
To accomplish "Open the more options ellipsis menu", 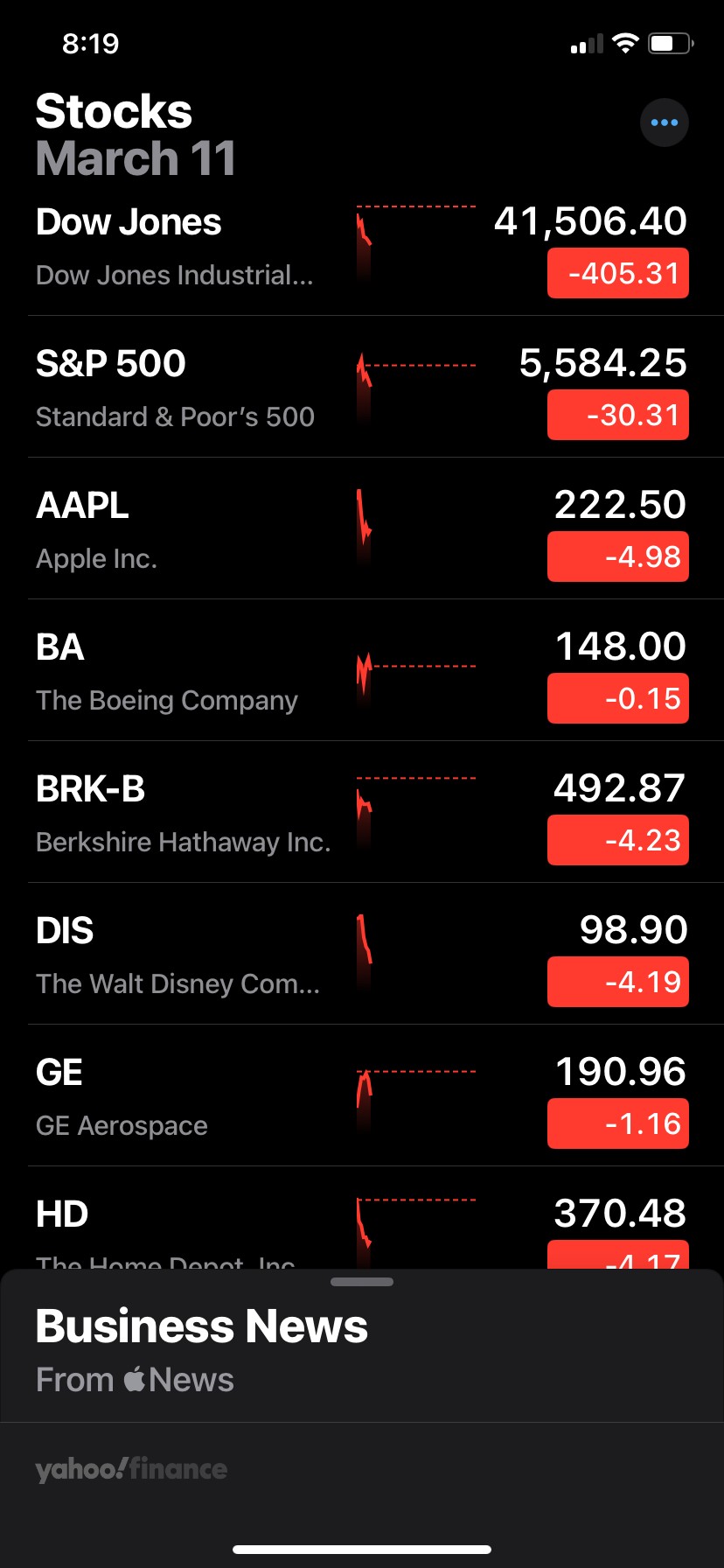I will pos(665,122).
